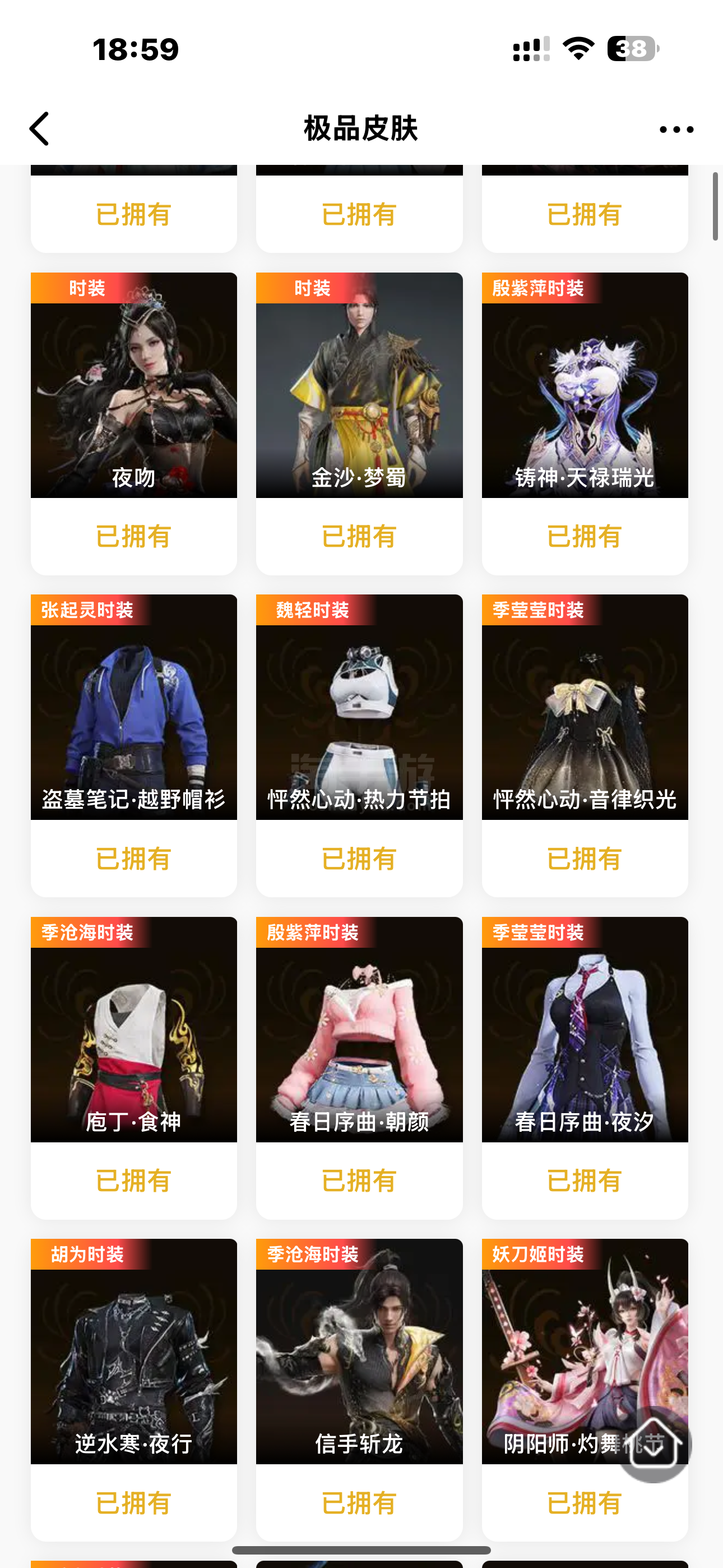Go back from the 极品皮肤 page
Screen dimensions: 723x1568
click(40, 129)
